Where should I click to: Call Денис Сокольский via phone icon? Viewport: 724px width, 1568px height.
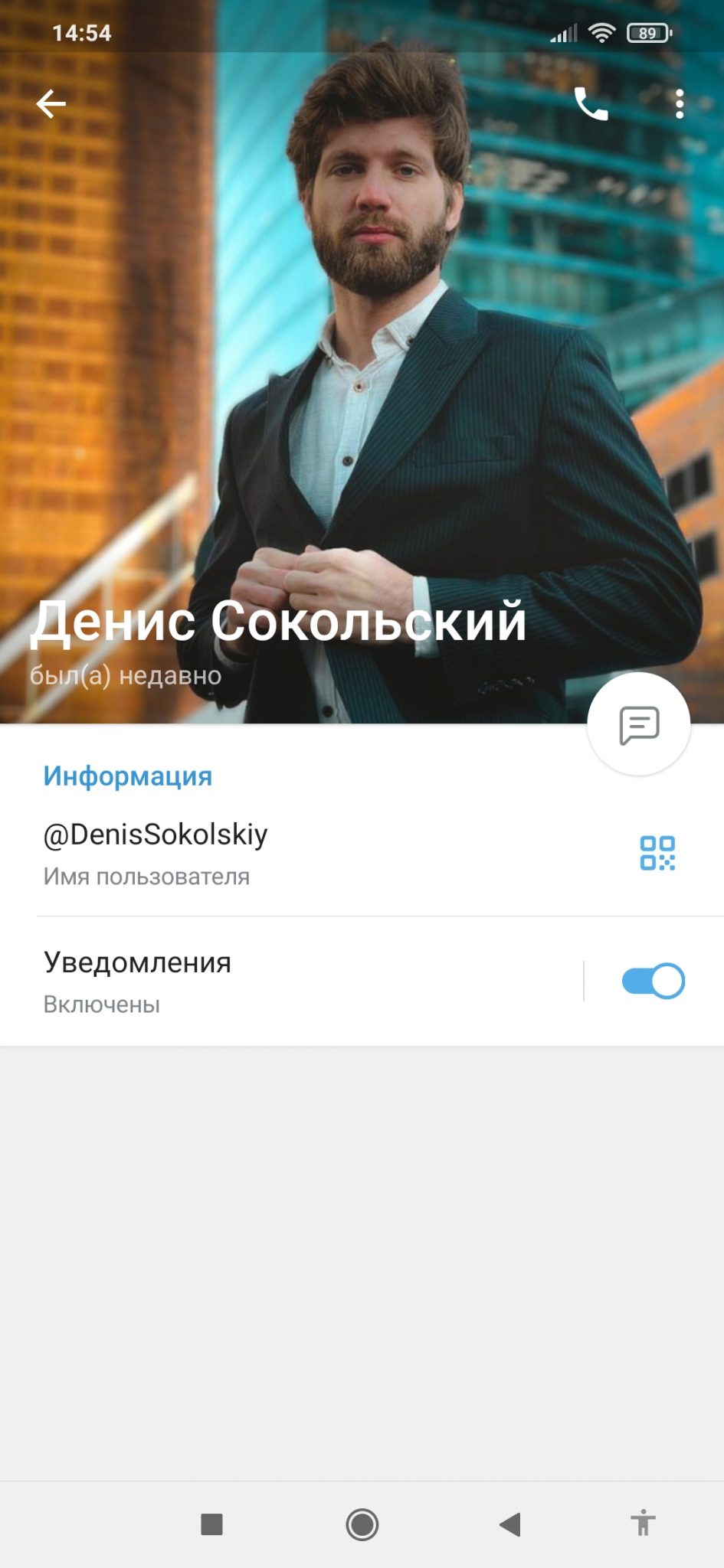(x=591, y=104)
